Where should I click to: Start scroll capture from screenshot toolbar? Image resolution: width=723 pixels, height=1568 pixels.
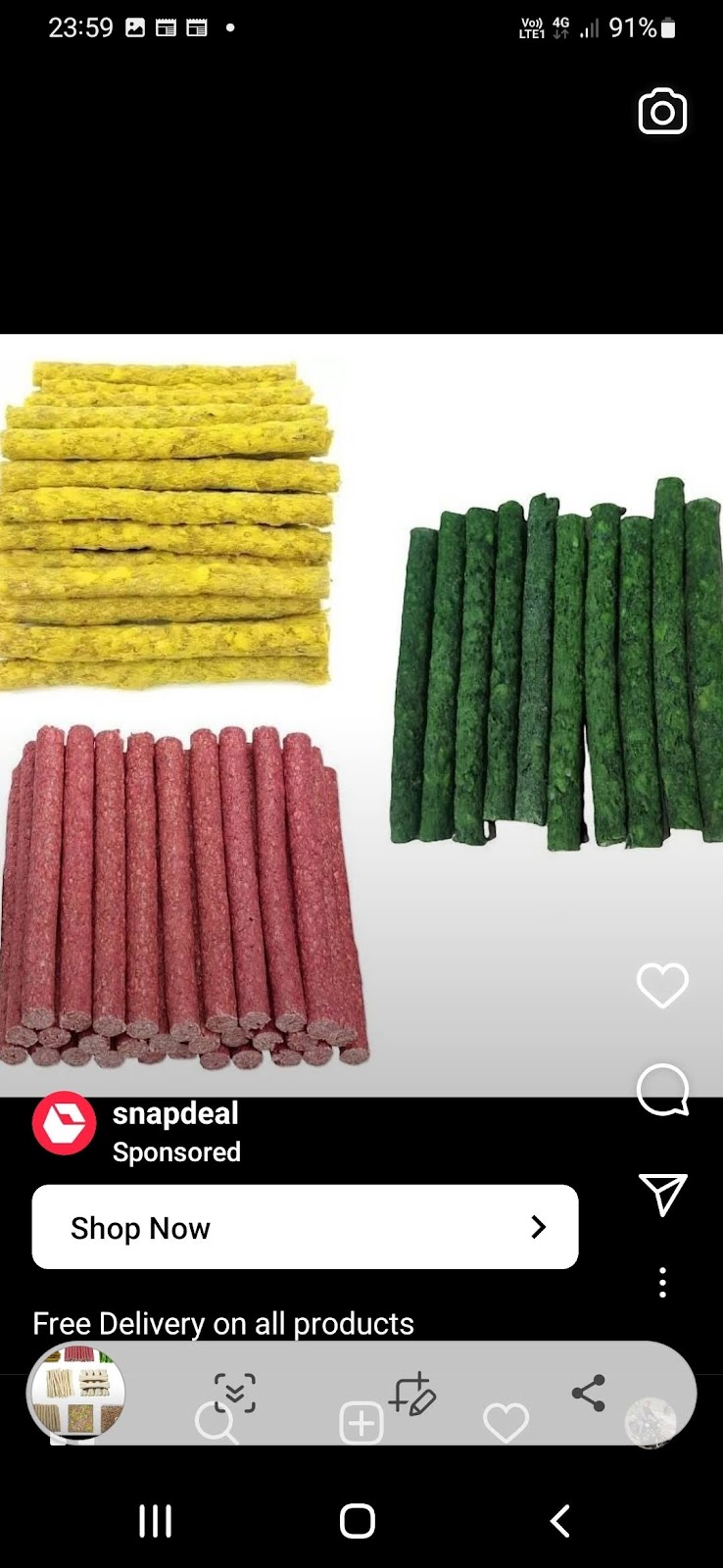(235, 1392)
